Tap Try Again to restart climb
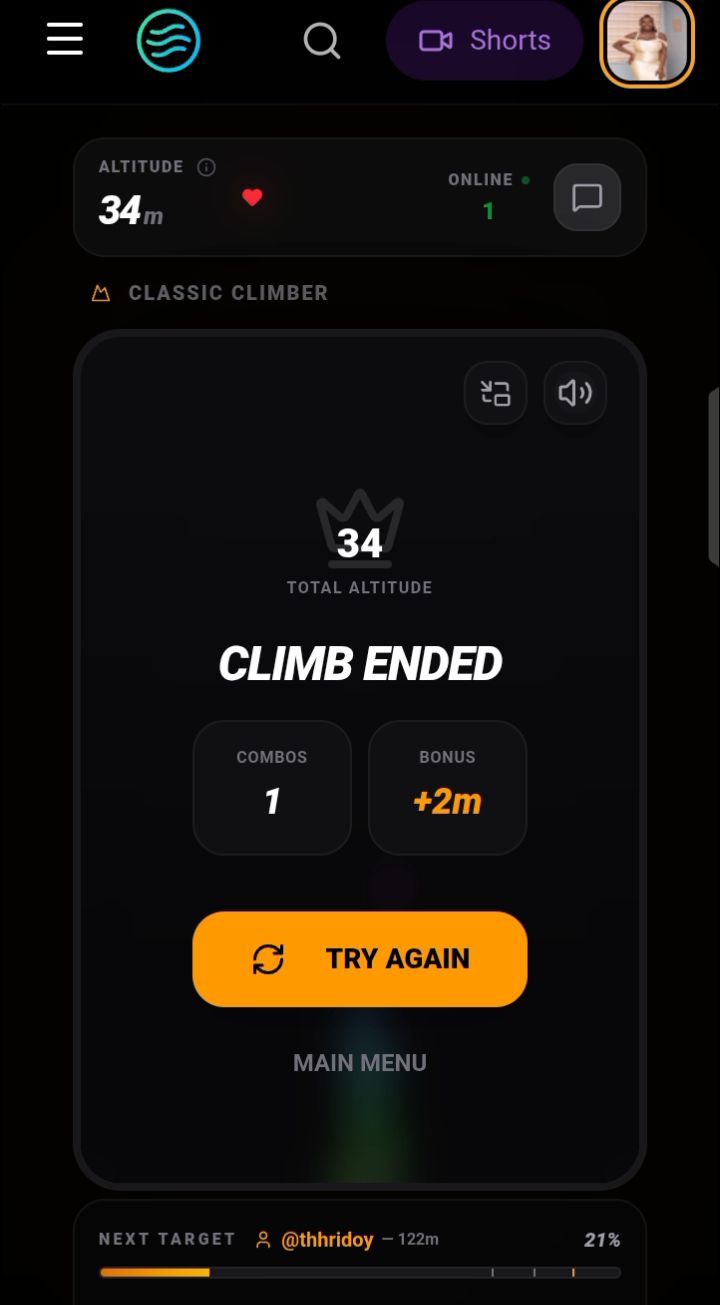The width and height of the screenshot is (720, 1305). tap(360, 959)
